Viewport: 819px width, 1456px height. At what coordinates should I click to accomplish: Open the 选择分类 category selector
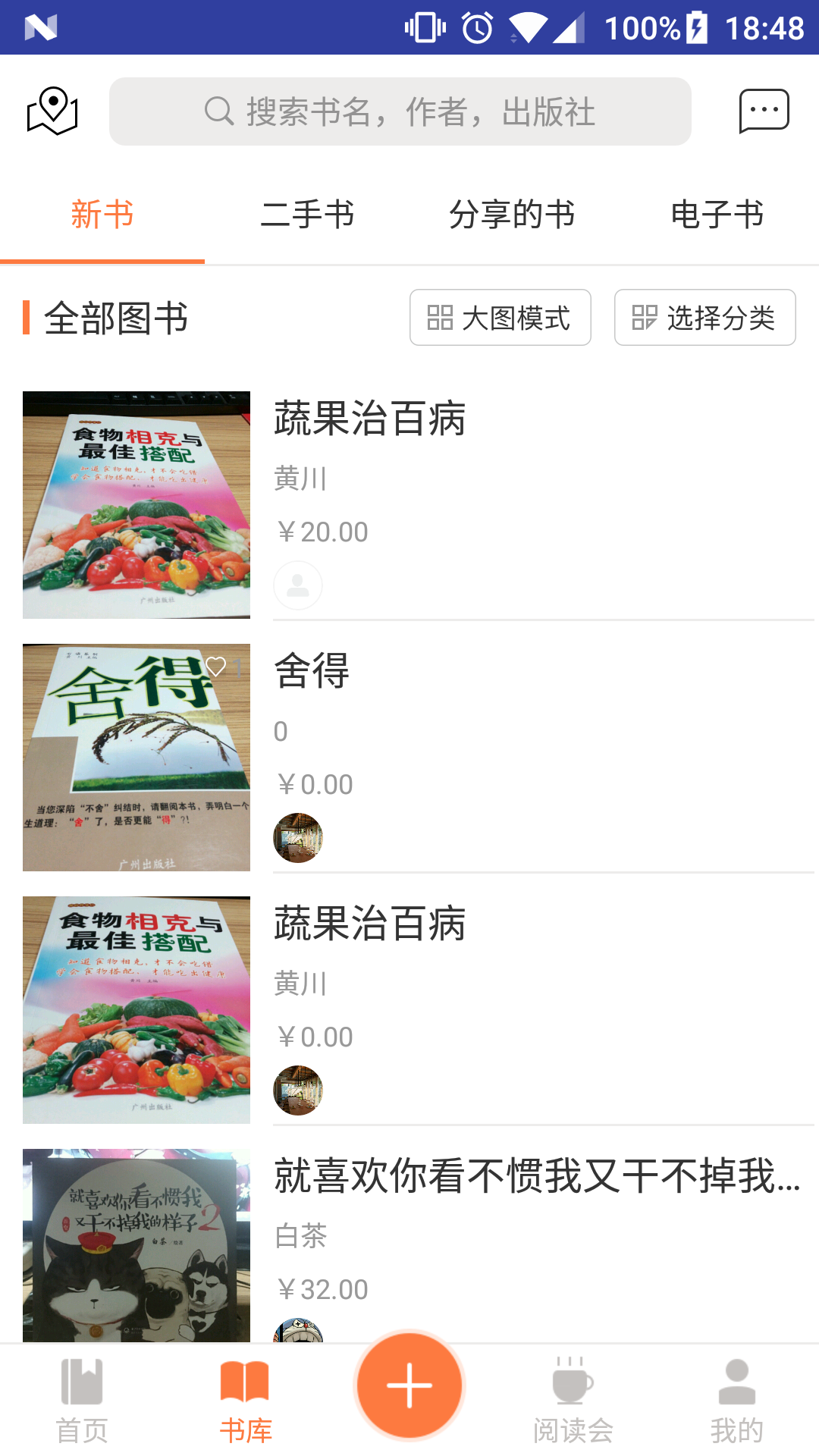tap(704, 318)
